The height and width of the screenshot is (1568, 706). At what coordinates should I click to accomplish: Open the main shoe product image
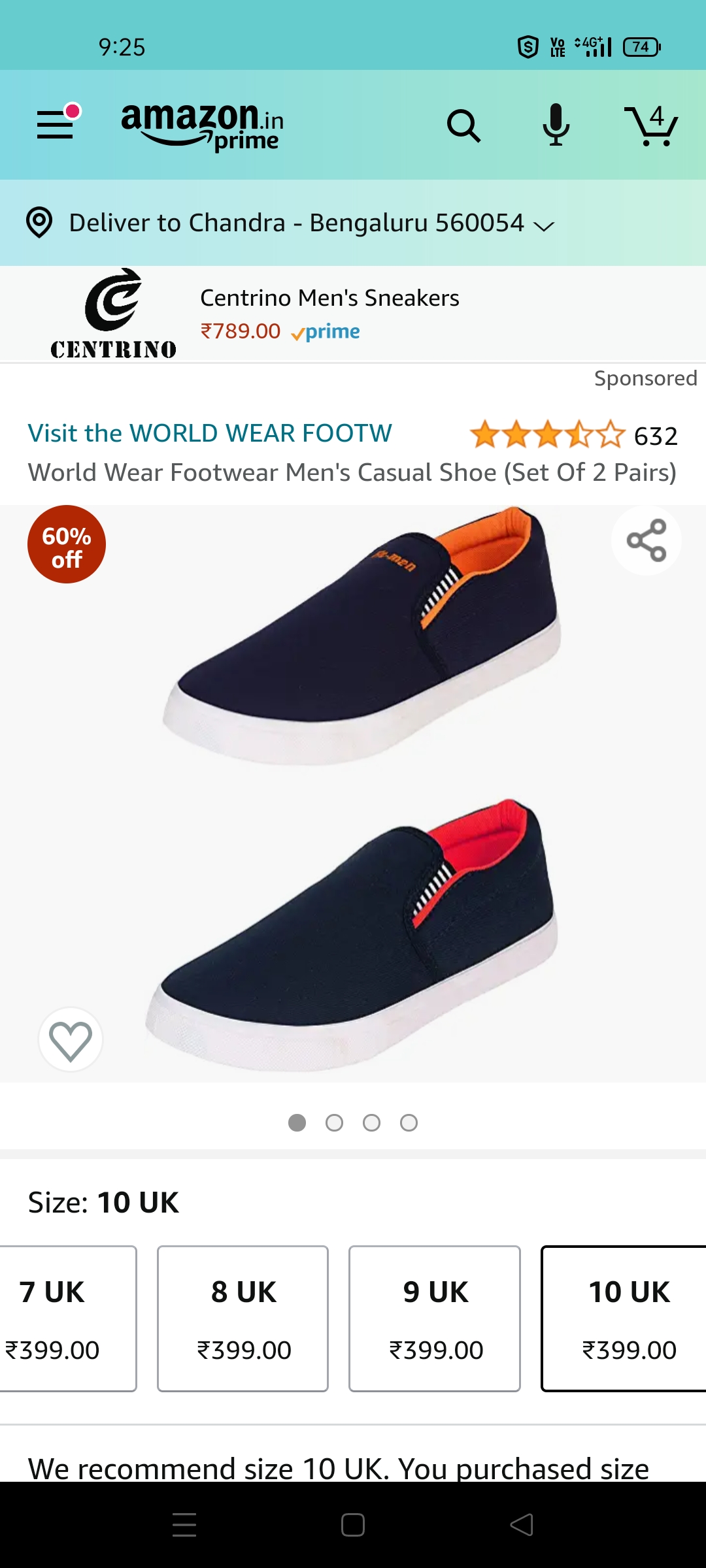(x=353, y=791)
